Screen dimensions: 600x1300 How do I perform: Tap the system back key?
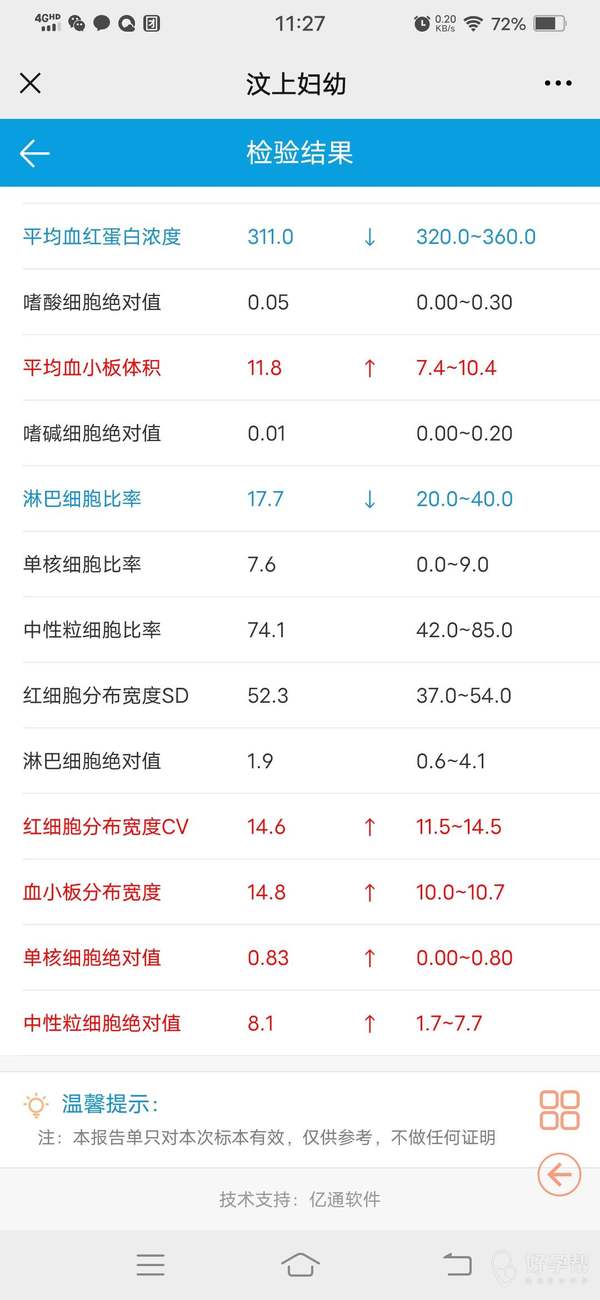point(457,1264)
